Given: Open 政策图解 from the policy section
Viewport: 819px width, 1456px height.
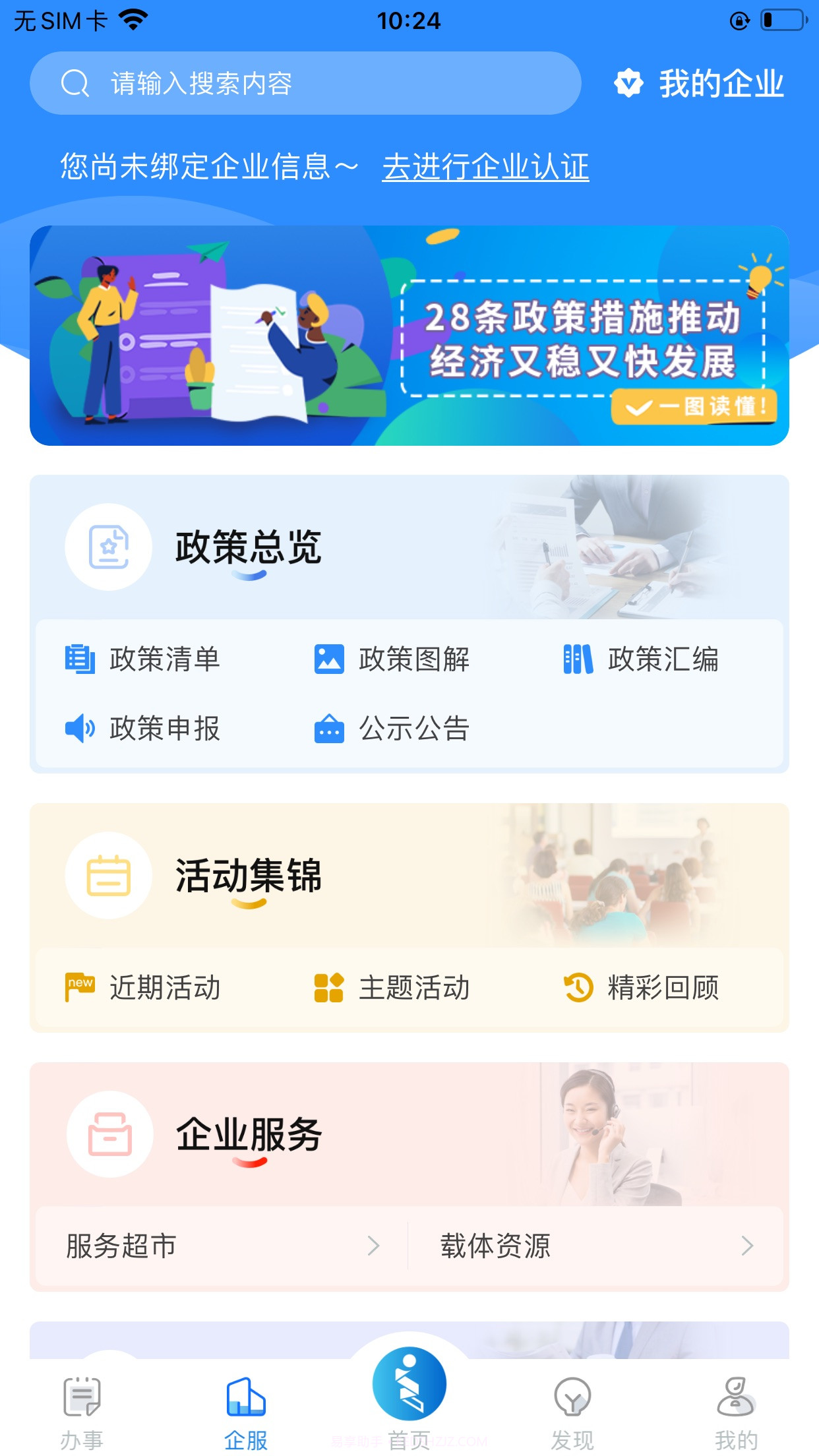Looking at the screenshot, I should pos(330,658).
